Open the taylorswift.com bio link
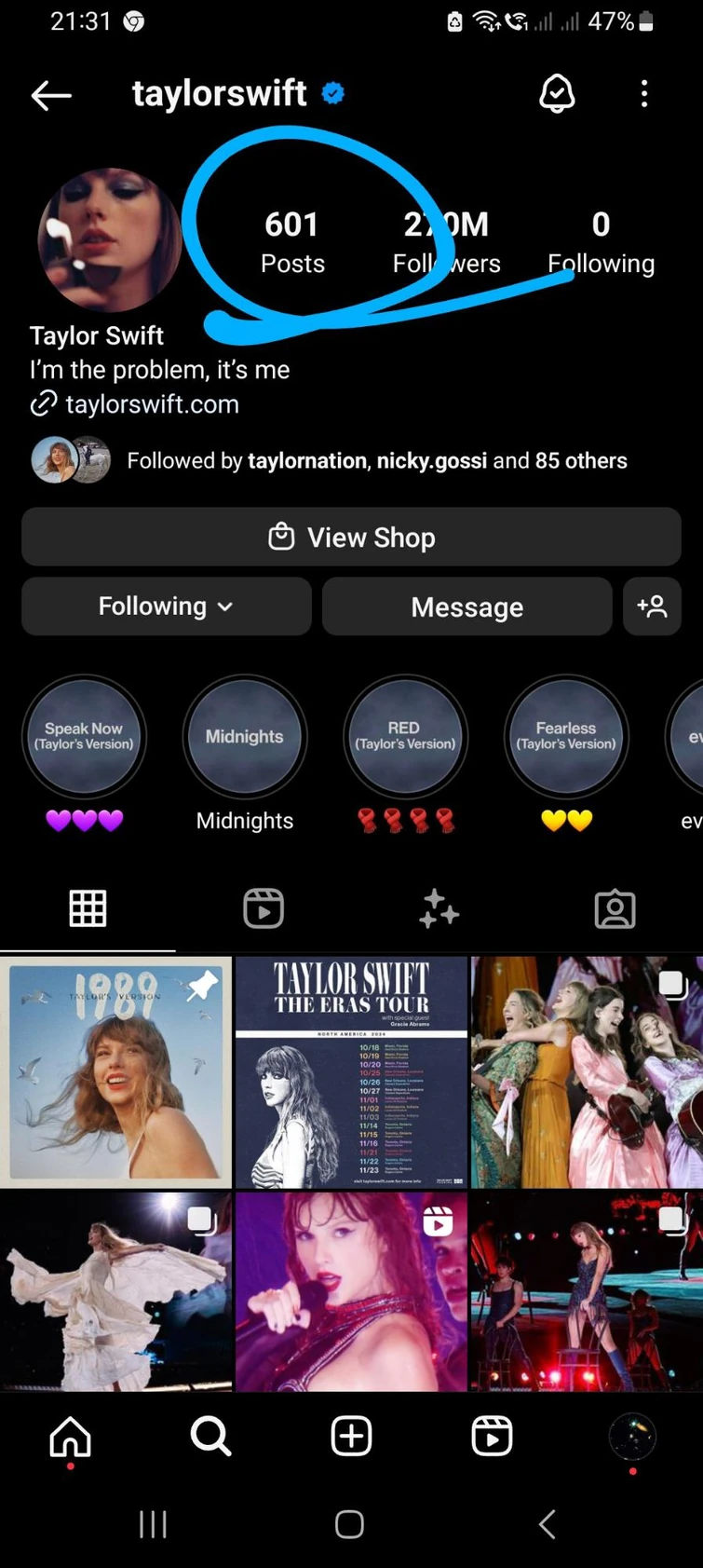The height and width of the screenshot is (1568, 703). (152, 404)
